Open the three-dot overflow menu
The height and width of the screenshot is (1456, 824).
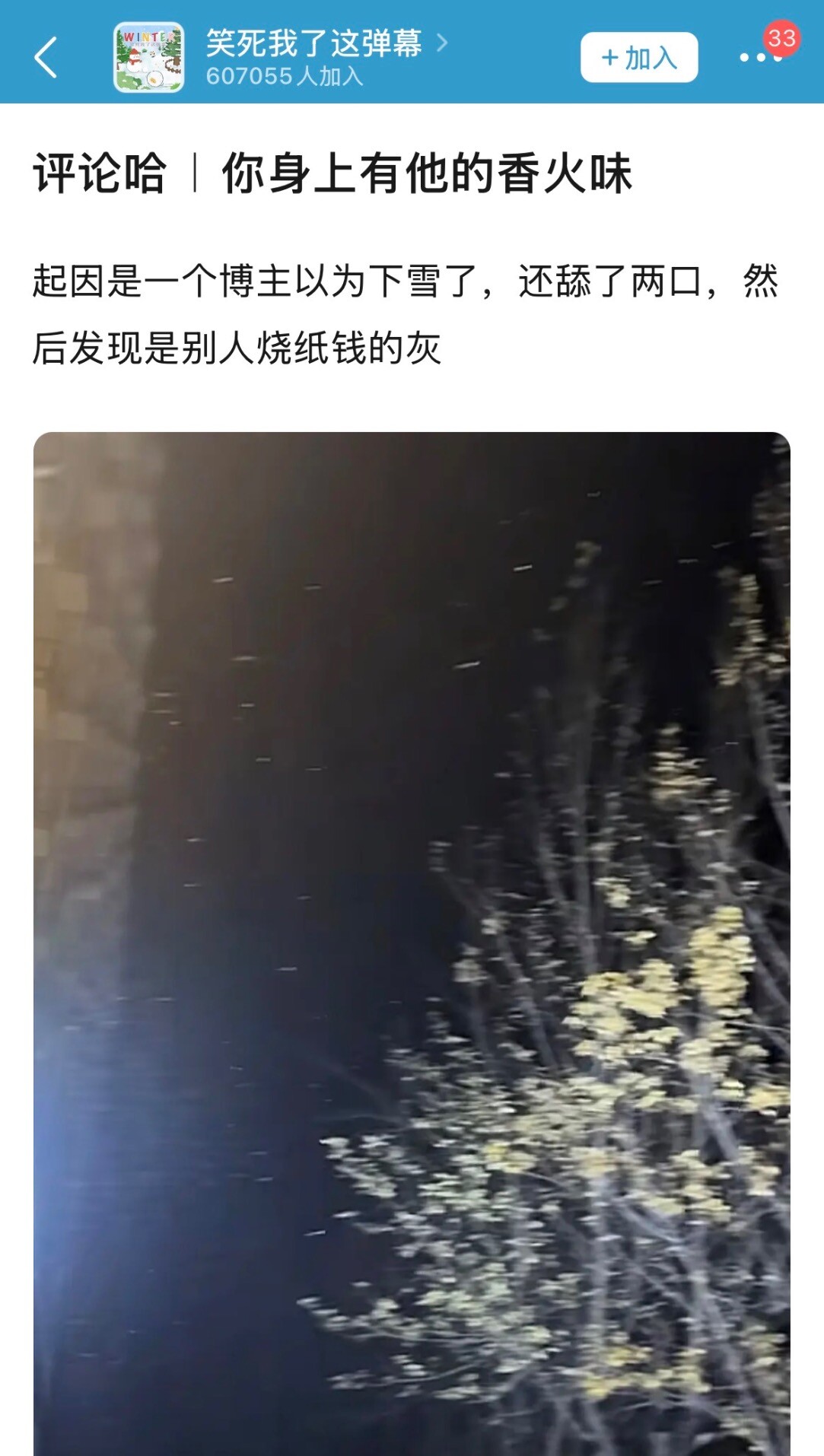pos(759,58)
